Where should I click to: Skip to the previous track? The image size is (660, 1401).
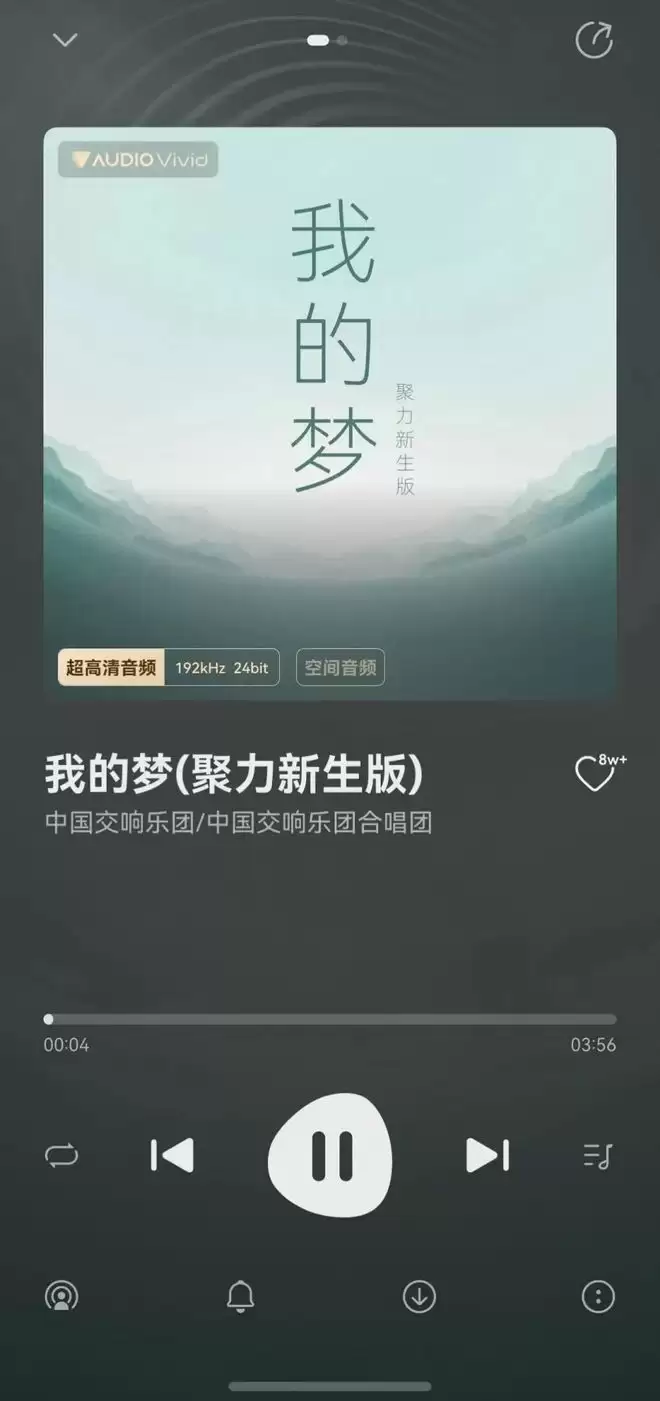(x=172, y=1156)
